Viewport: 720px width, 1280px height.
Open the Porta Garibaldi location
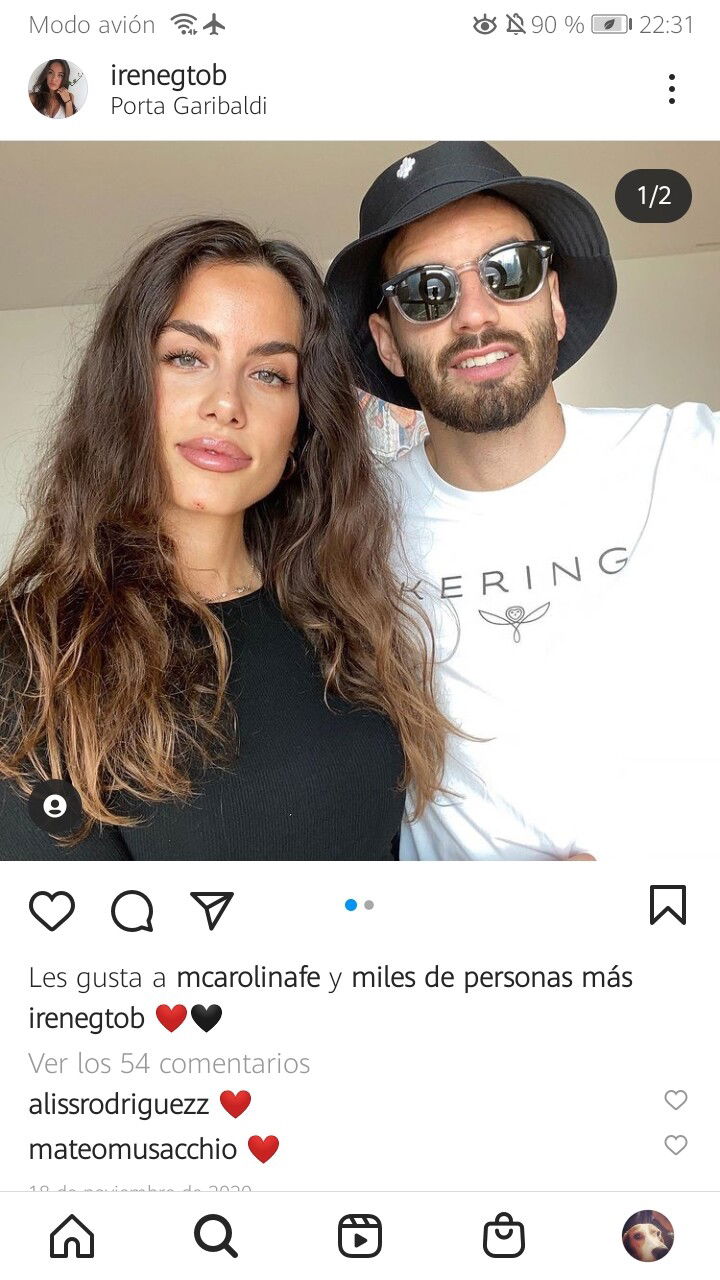[x=189, y=106]
